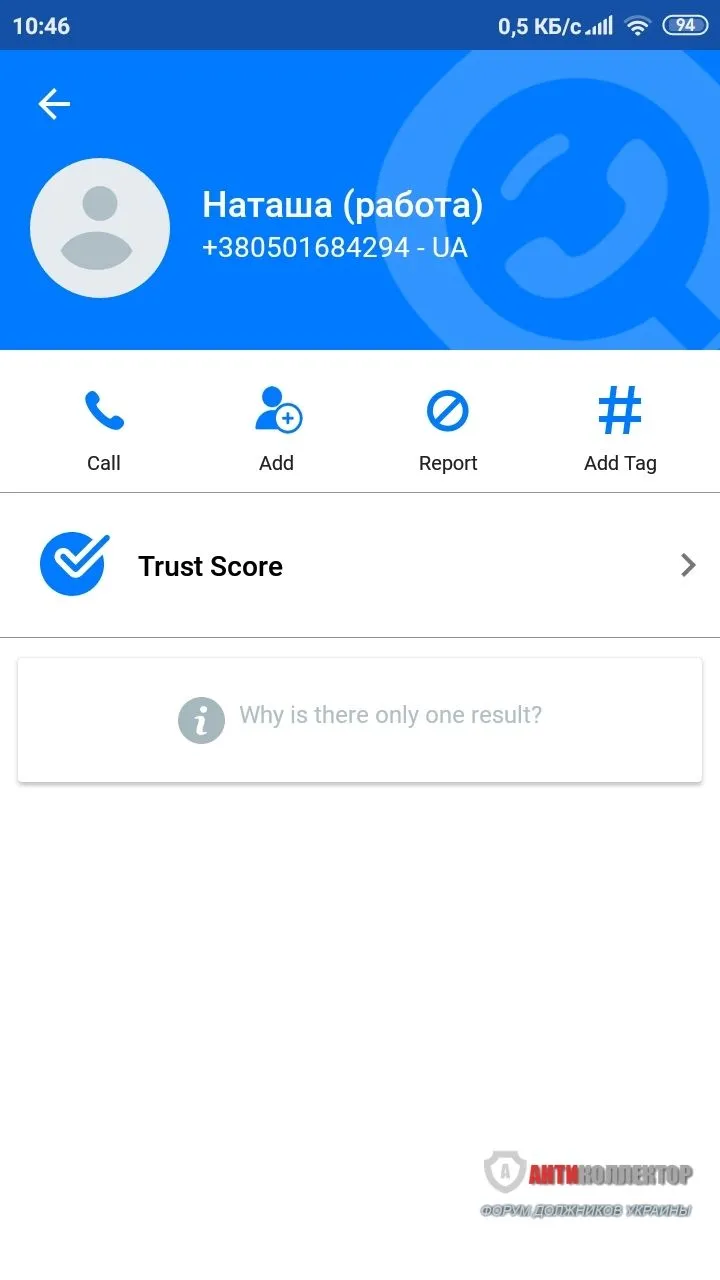Select the contact avatar picture
The image size is (720, 1280).
99,228
